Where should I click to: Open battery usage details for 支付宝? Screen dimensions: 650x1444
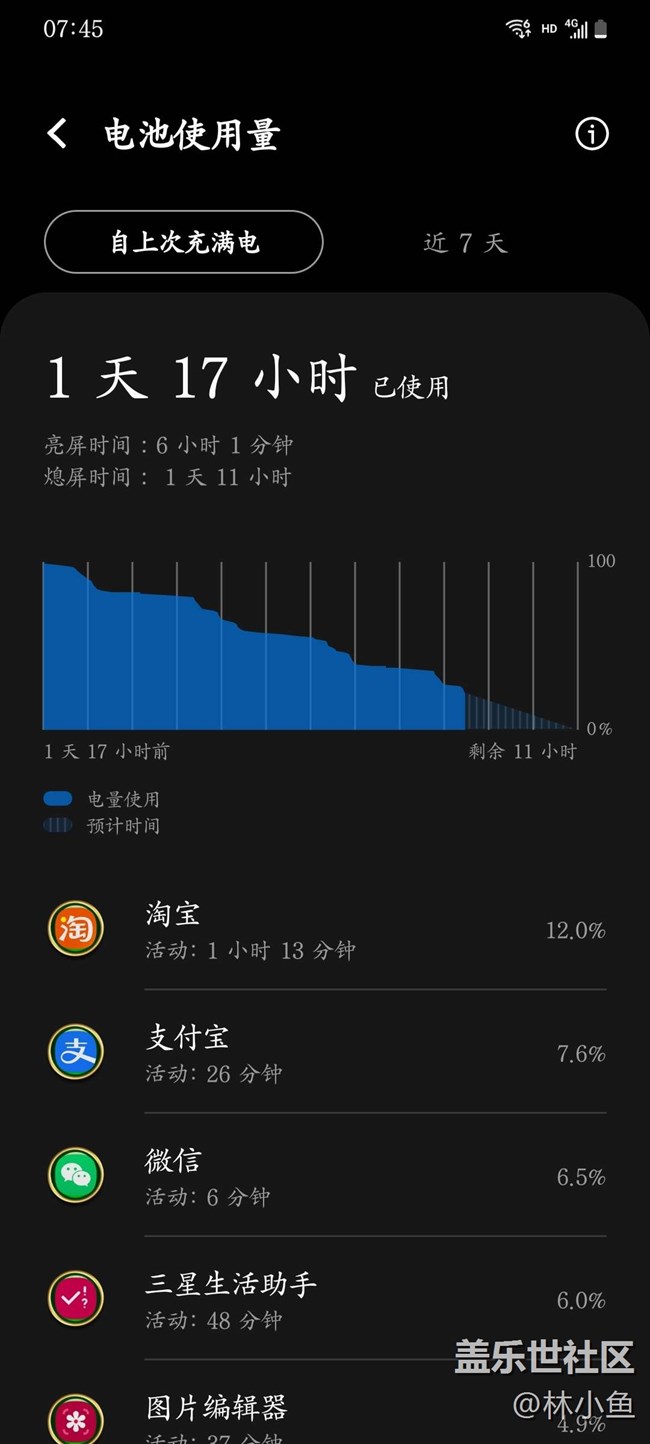pos(325,1052)
